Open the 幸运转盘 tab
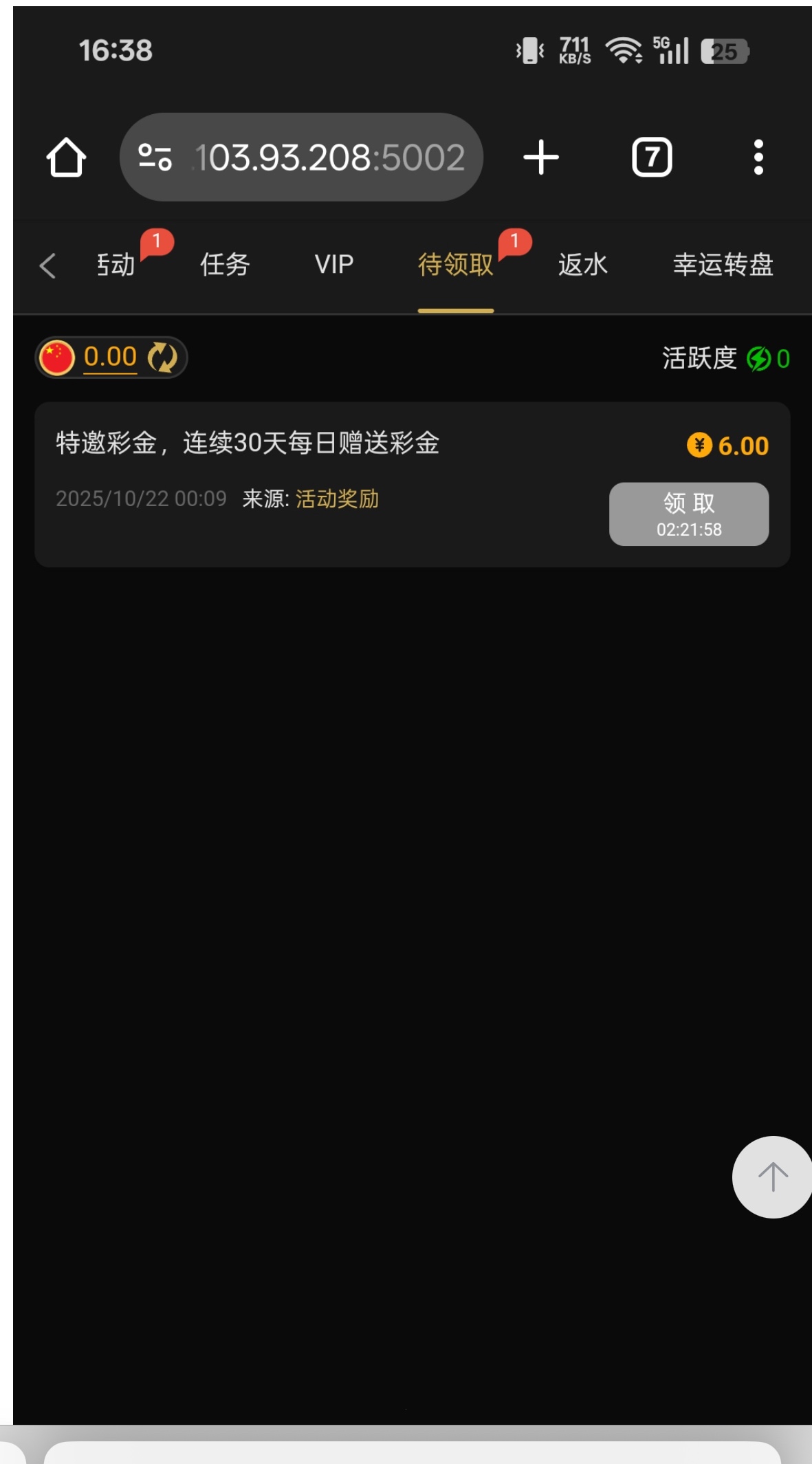Image resolution: width=812 pixels, height=1464 pixels. 723,265
